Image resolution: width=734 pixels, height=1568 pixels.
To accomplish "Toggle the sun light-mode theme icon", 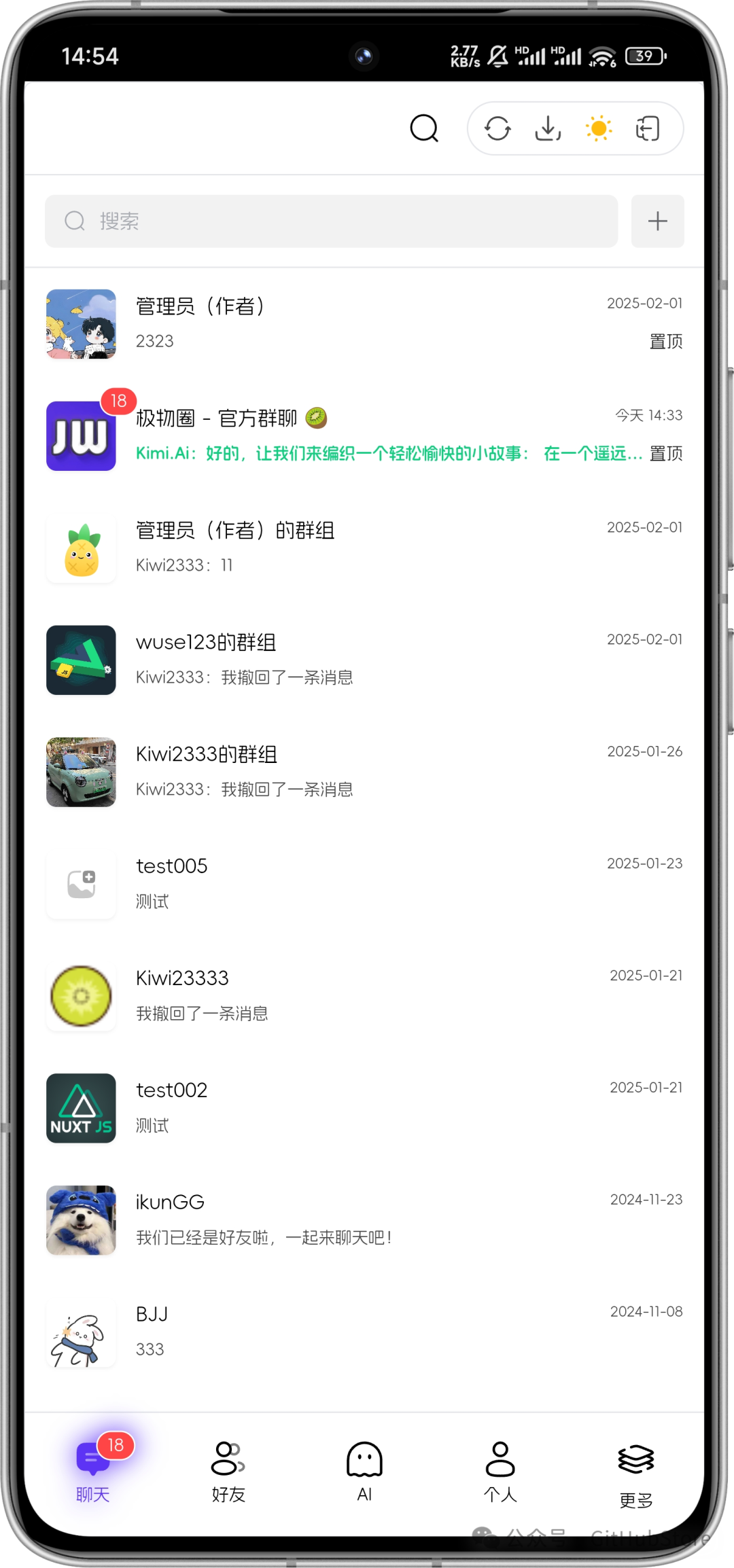I will tap(598, 128).
